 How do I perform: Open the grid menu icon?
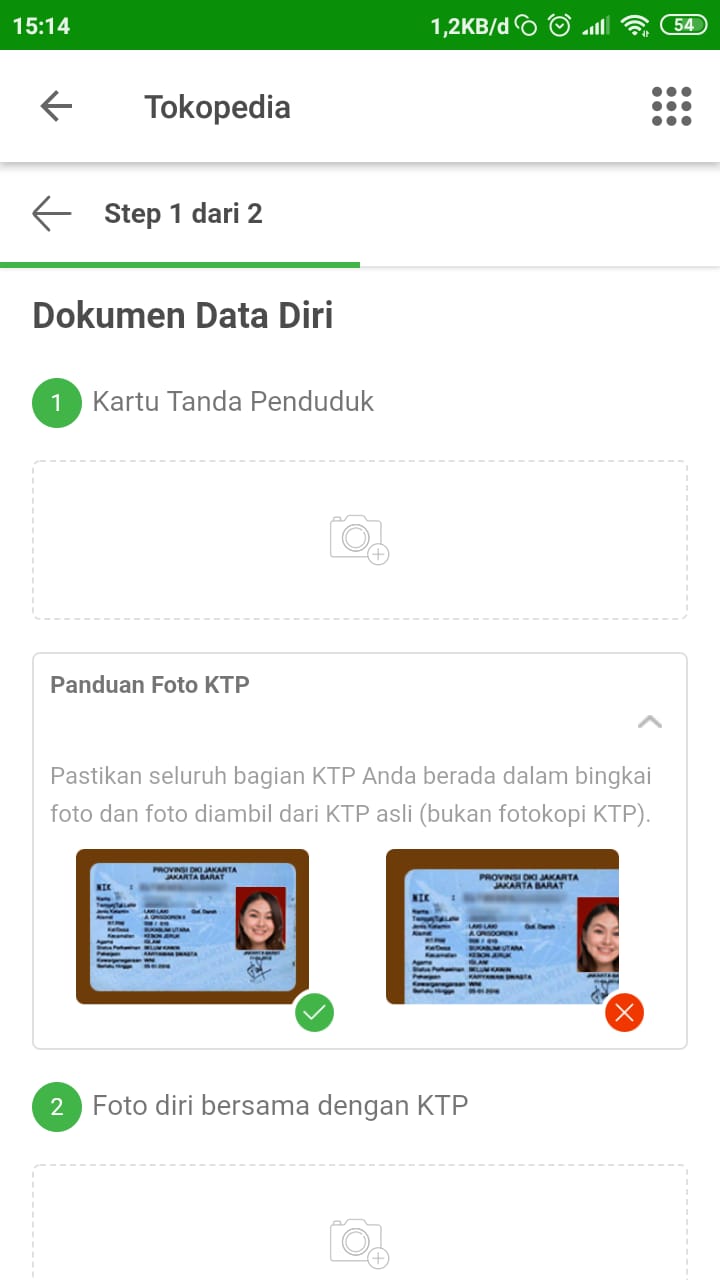[x=671, y=106]
